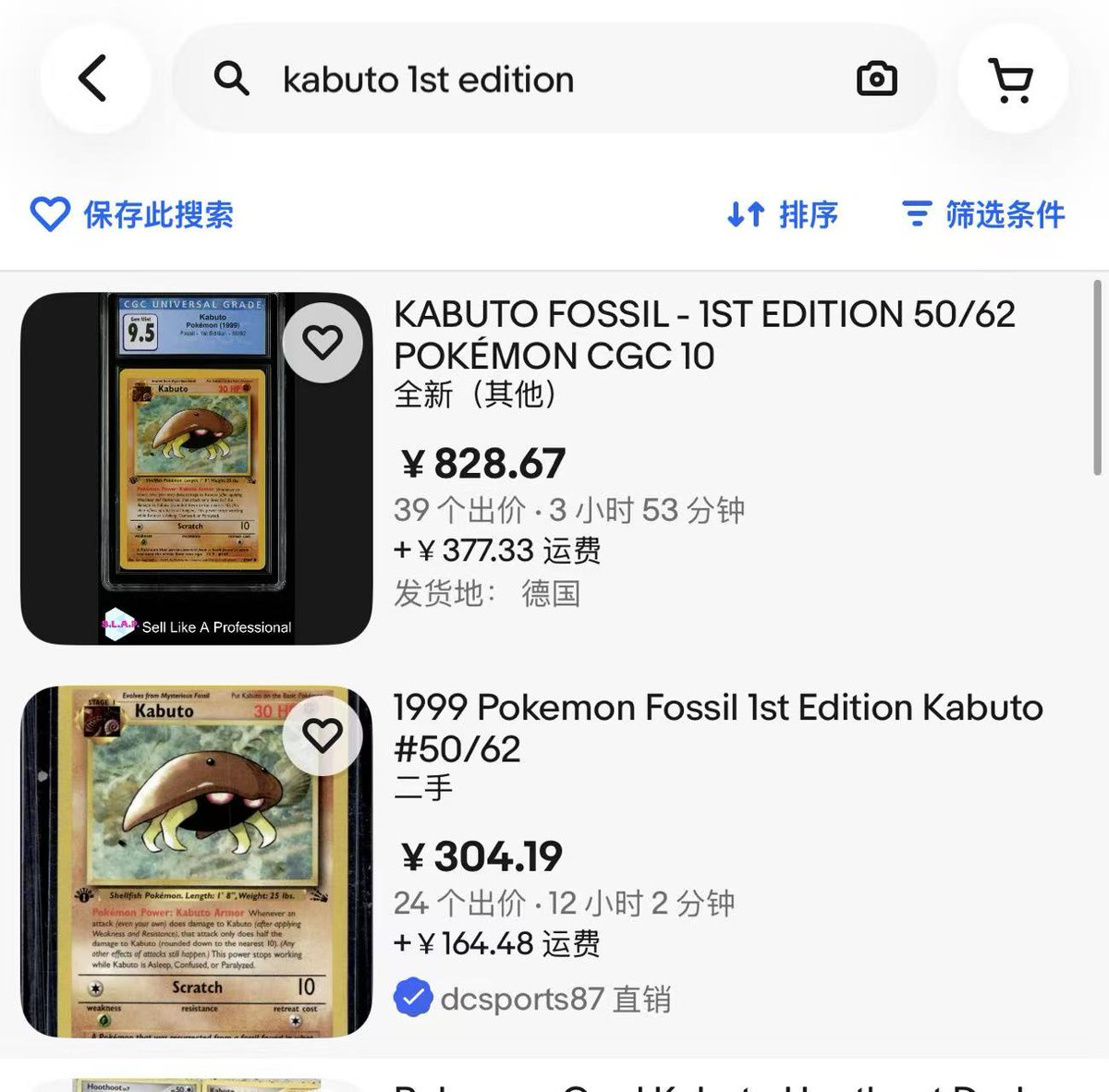
Task: View the 1999 Pokemon Fossil Kabuto #50/62 listing
Action: pyautogui.click(x=717, y=728)
